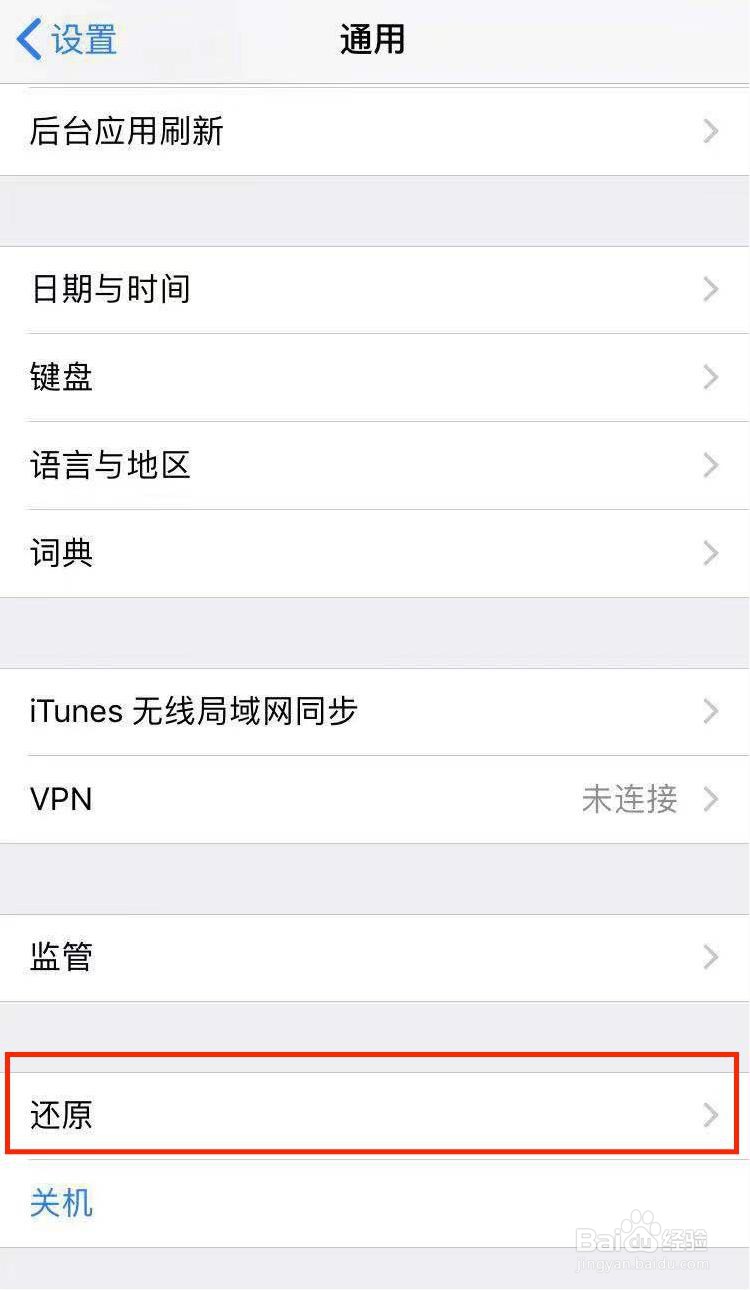Tap chevron beside iTunes 无线局域网同步
Screen dimensions: 750x1290
pyautogui.click(x=710, y=711)
